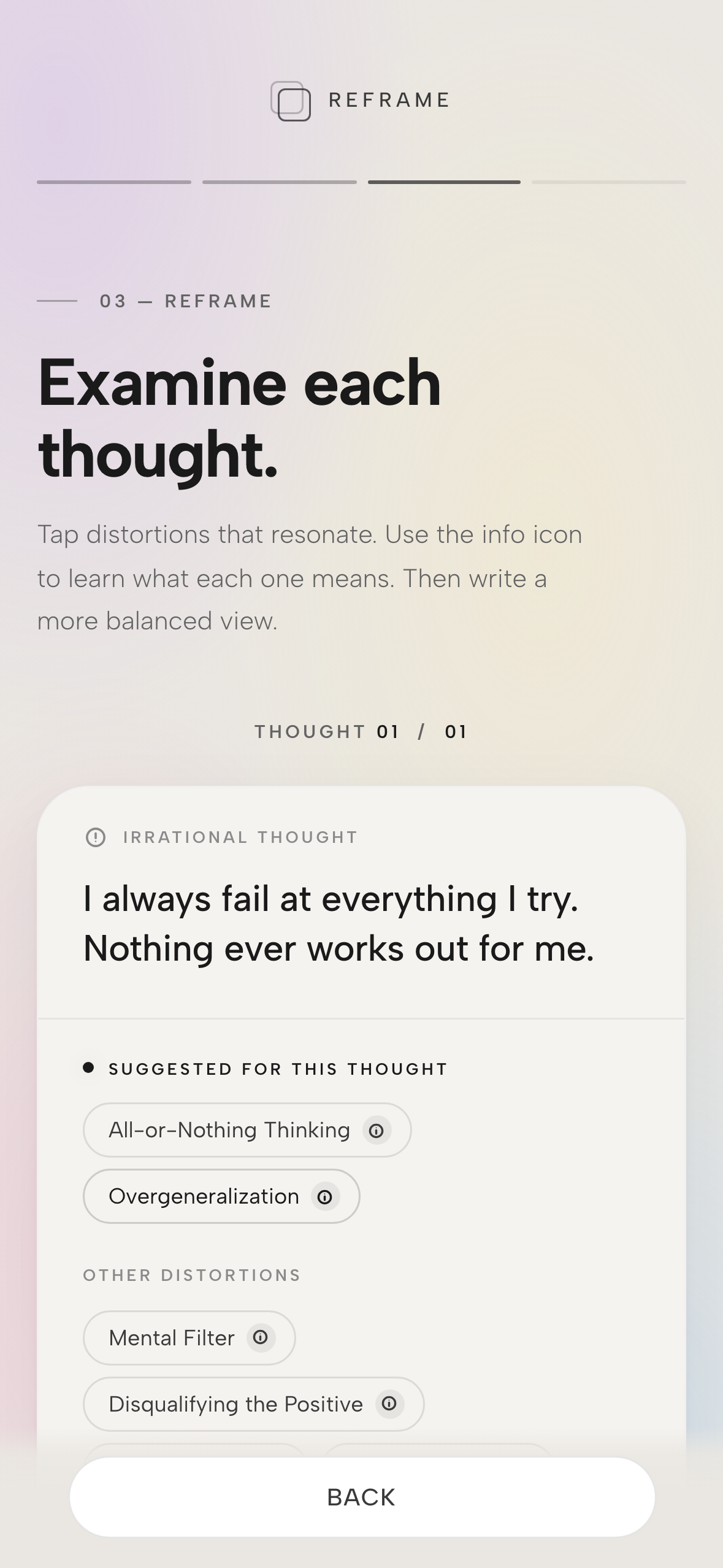723x1568 pixels.
Task: View the Mental Filter explanation icon
Action: (x=261, y=1337)
